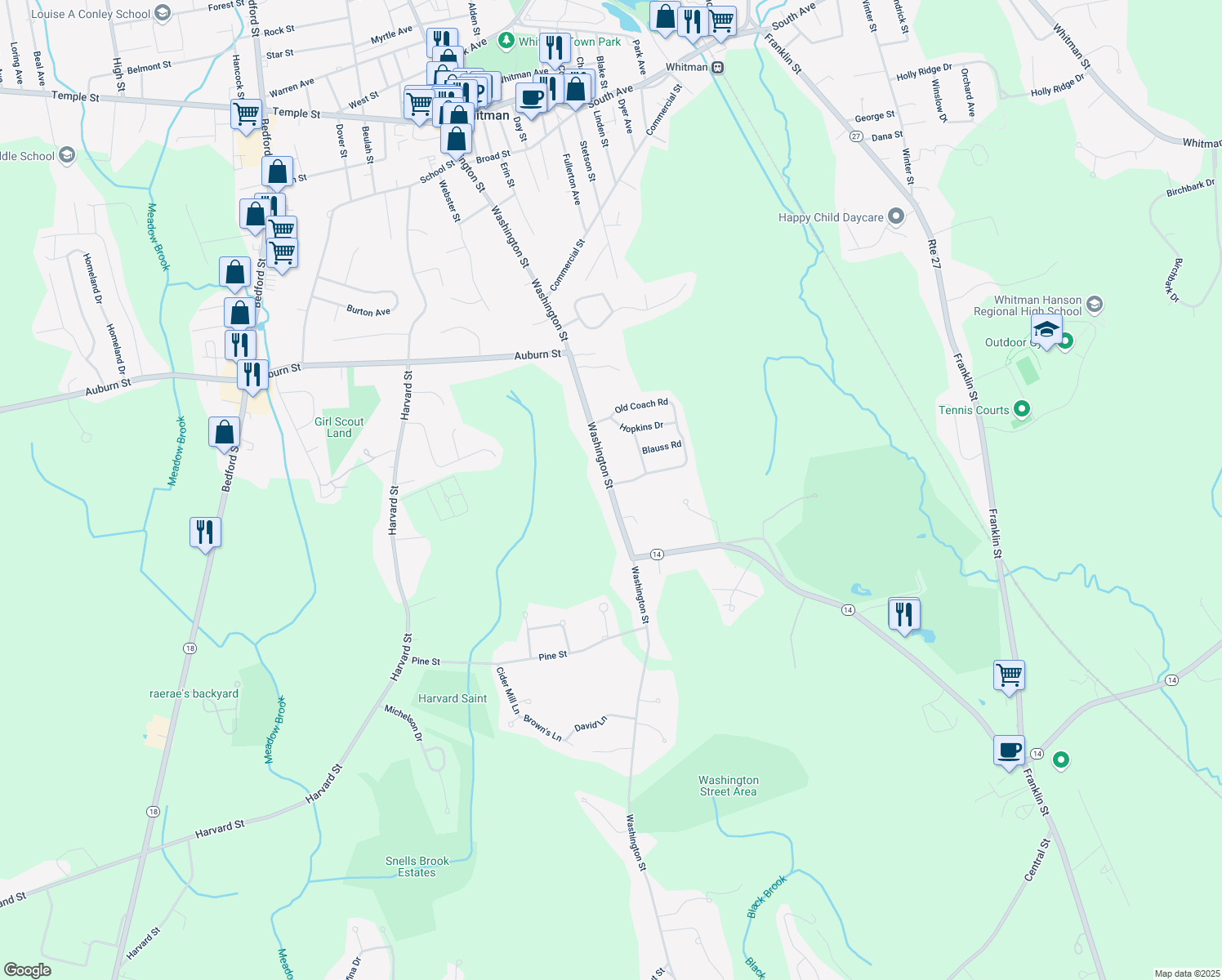Open coffee cup marker near South Ave
Image resolution: width=1222 pixels, height=980 pixels.
point(531,99)
